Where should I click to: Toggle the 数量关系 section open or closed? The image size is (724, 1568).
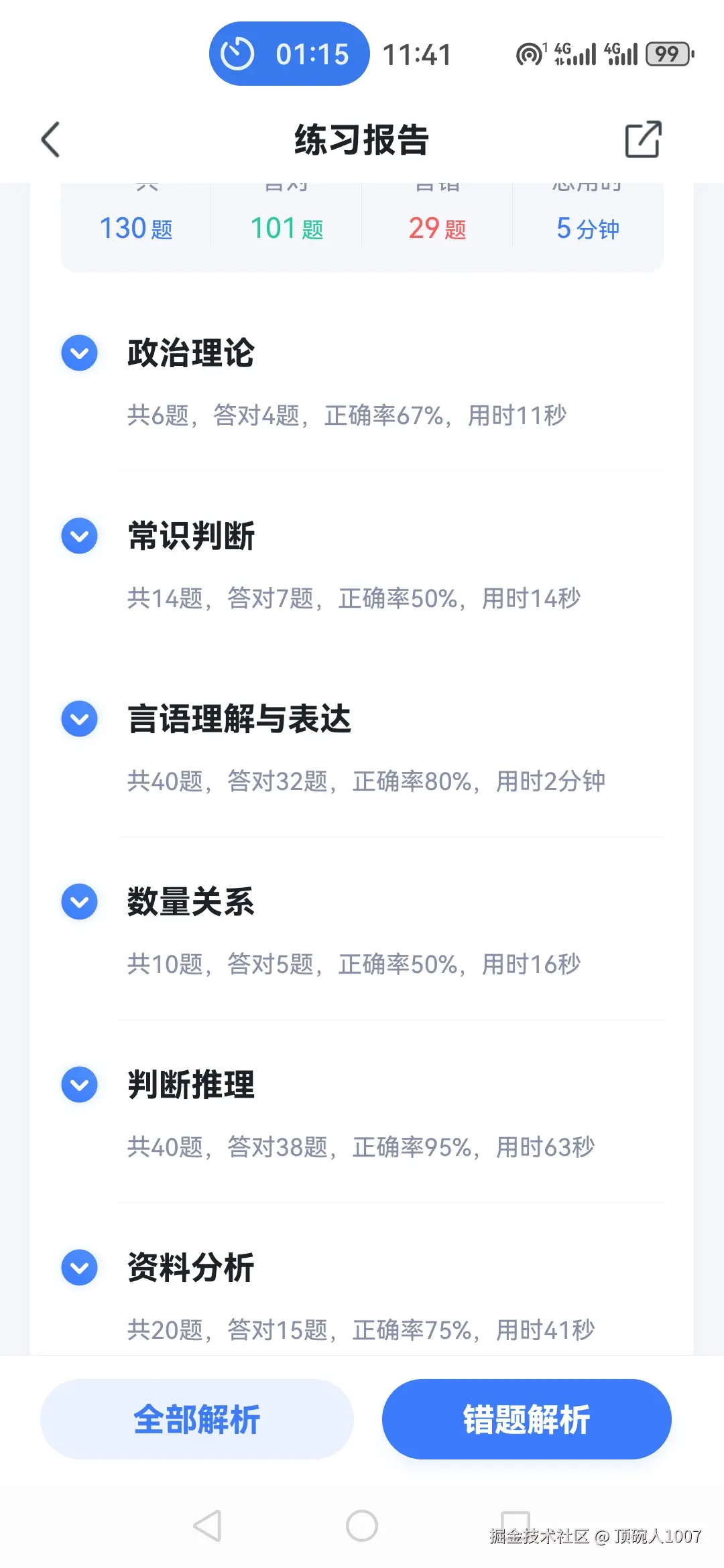coord(78,901)
